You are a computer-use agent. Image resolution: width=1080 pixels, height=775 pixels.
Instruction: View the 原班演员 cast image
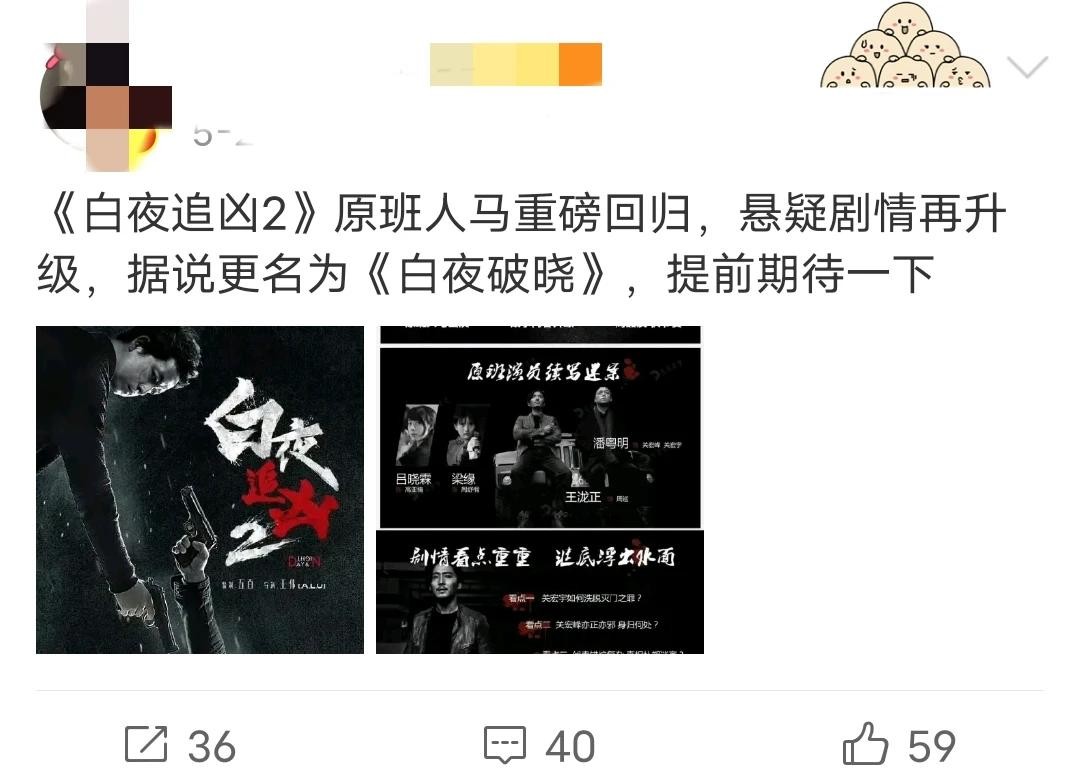(540, 437)
